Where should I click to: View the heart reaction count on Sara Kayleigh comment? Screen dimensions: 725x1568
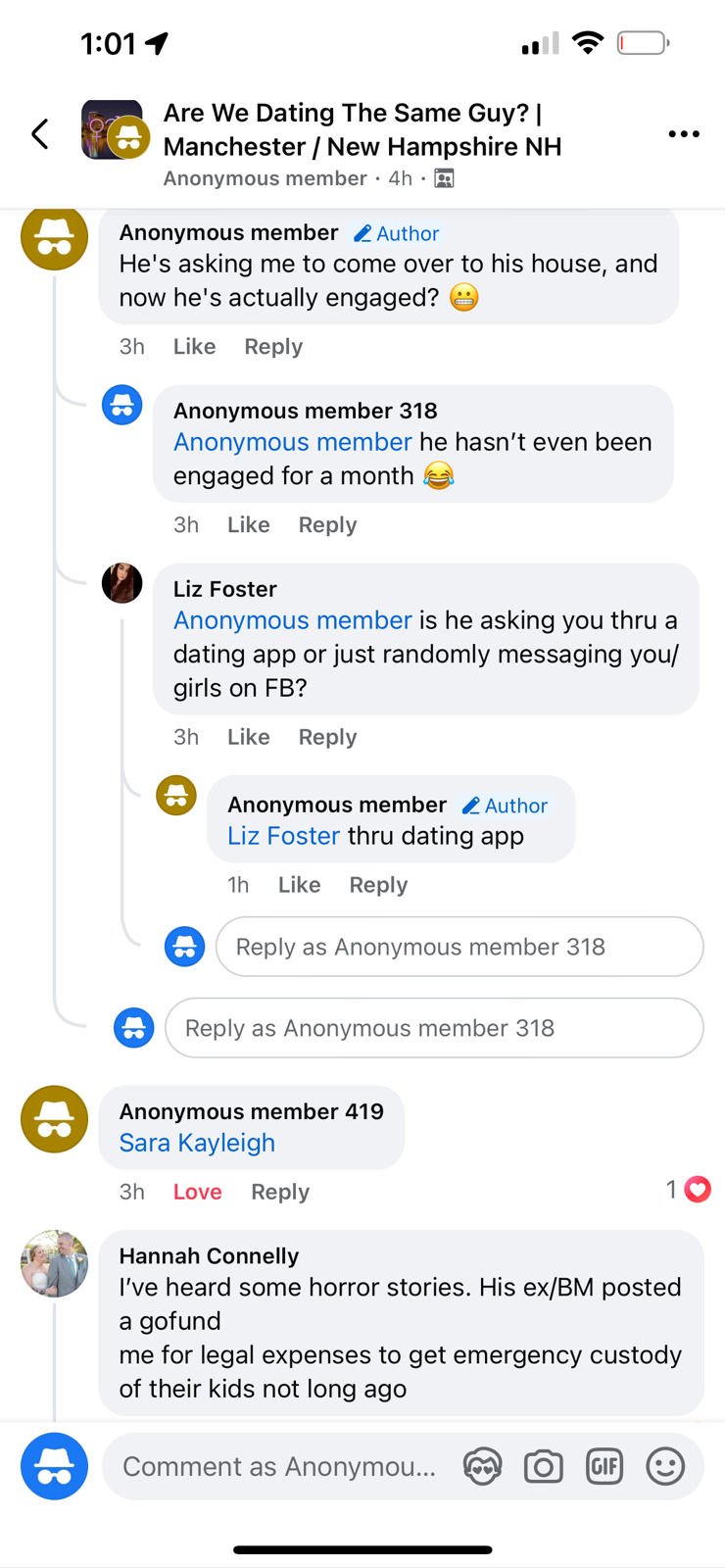tap(688, 1190)
